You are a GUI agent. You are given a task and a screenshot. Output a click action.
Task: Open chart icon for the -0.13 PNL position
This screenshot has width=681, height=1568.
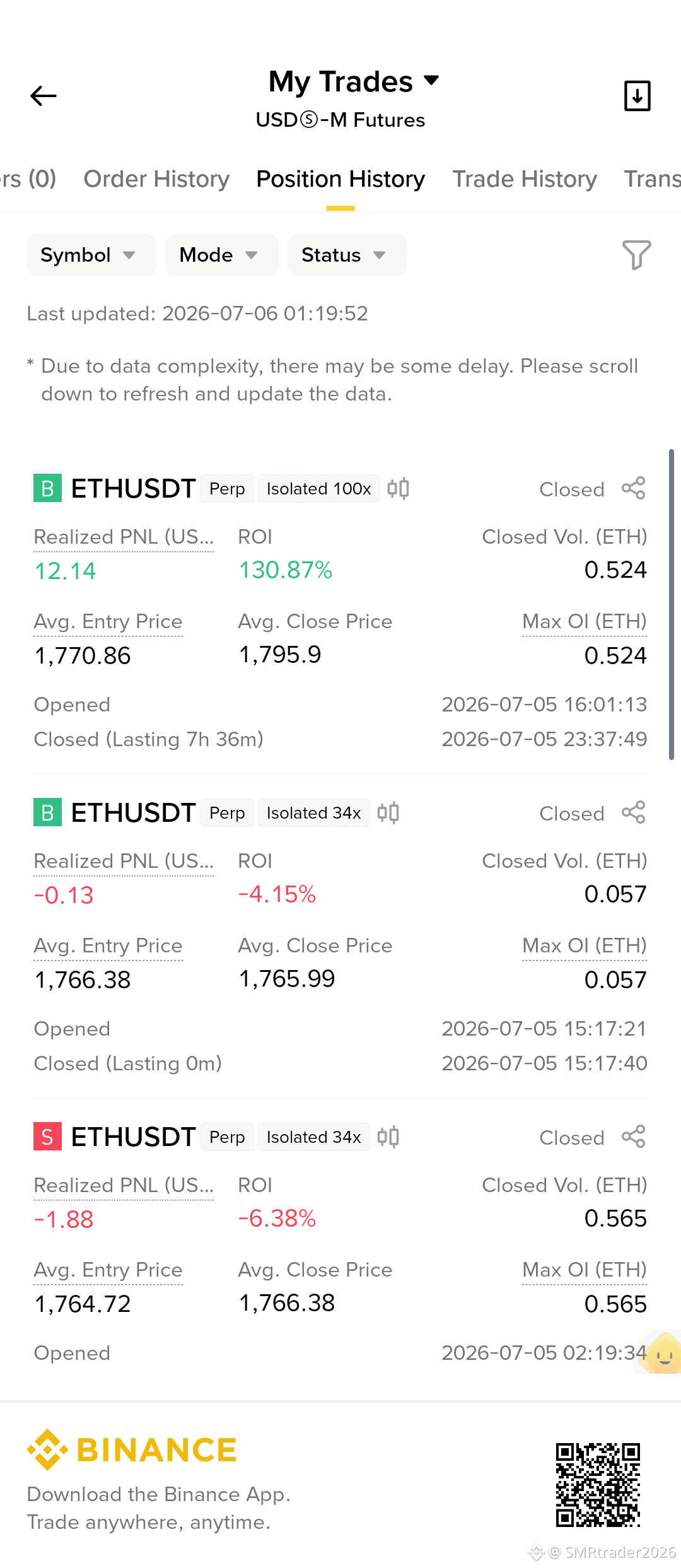tap(388, 812)
